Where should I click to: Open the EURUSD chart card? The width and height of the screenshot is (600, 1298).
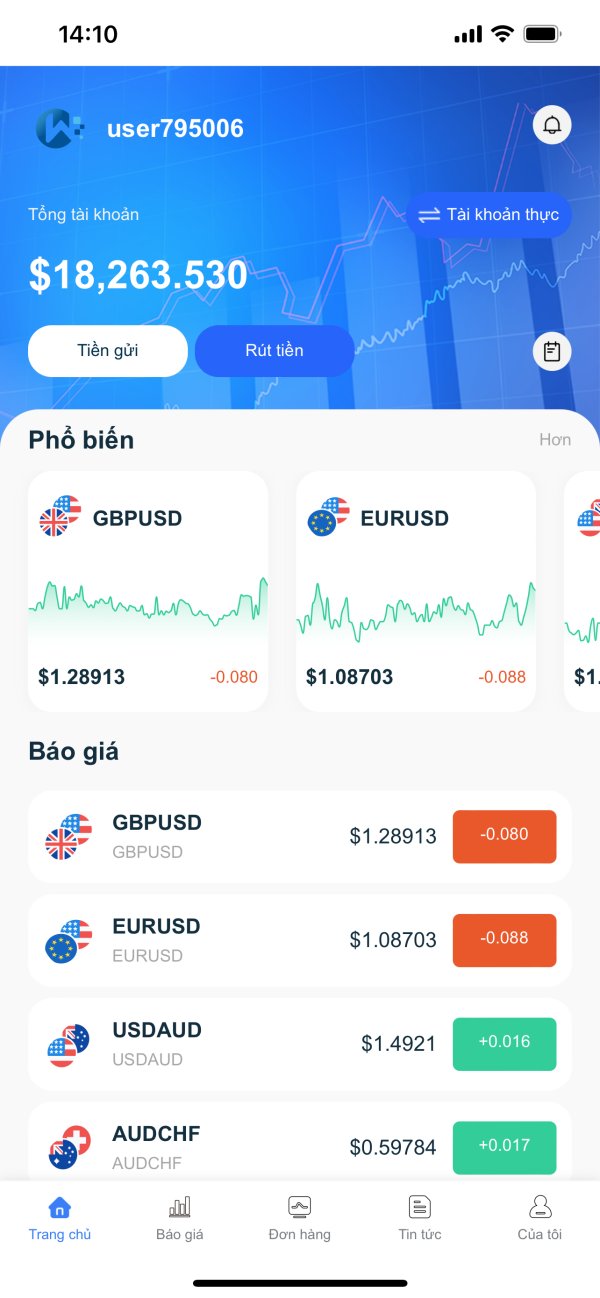(x=416, y=591)
